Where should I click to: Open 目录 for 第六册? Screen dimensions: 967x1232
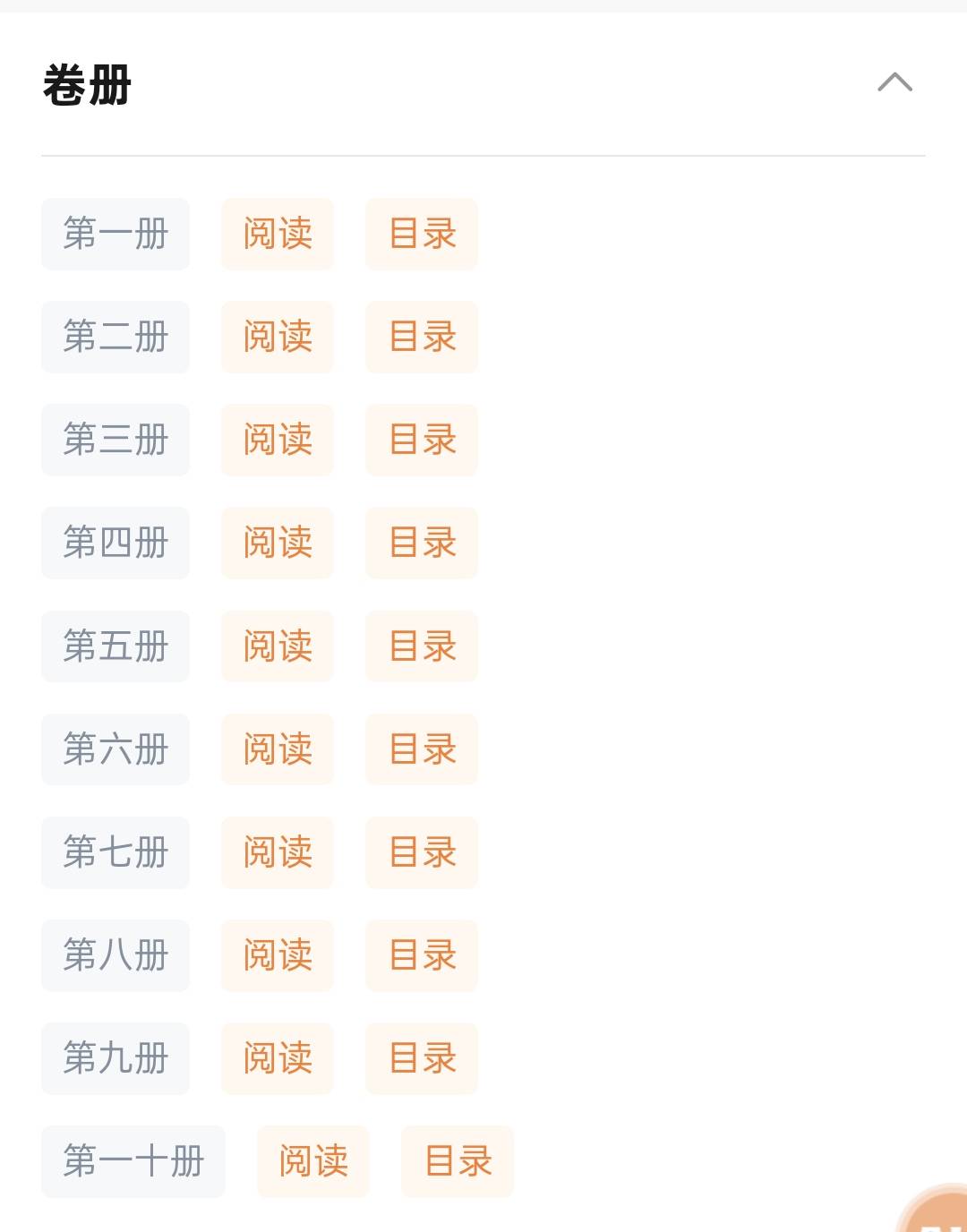[422, 749]
